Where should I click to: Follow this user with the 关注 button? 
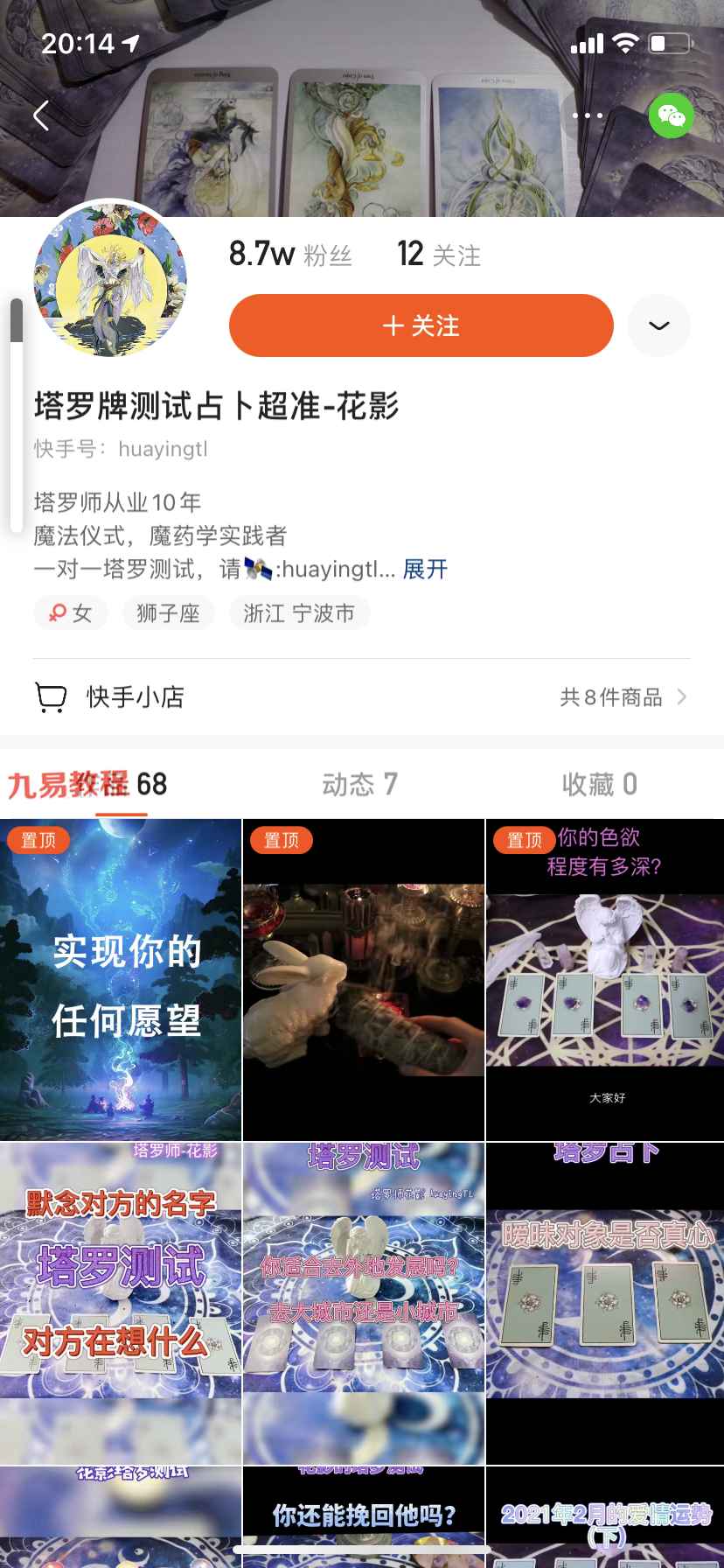[x=421, y=325]
